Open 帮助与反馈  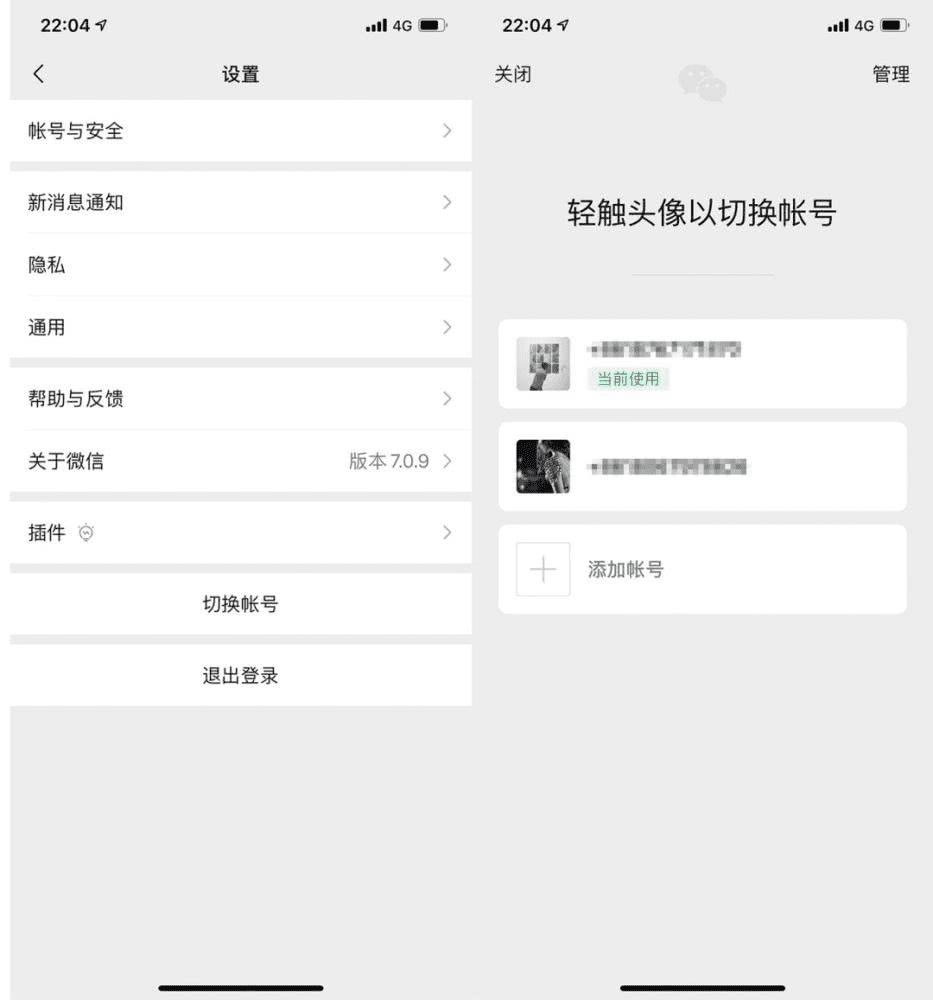click(x=240, y=399)
